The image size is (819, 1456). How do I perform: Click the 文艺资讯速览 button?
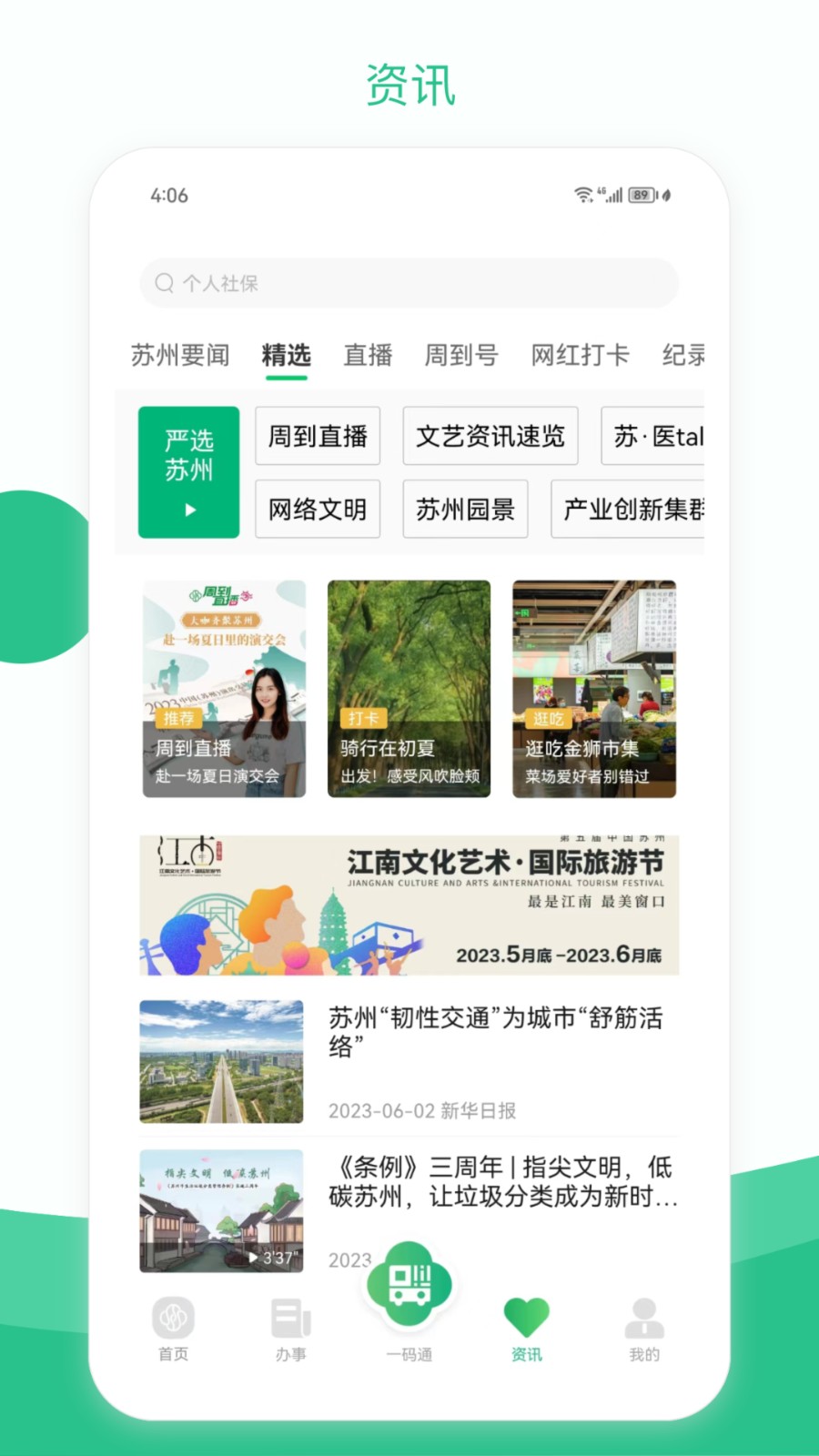(490, 436)
